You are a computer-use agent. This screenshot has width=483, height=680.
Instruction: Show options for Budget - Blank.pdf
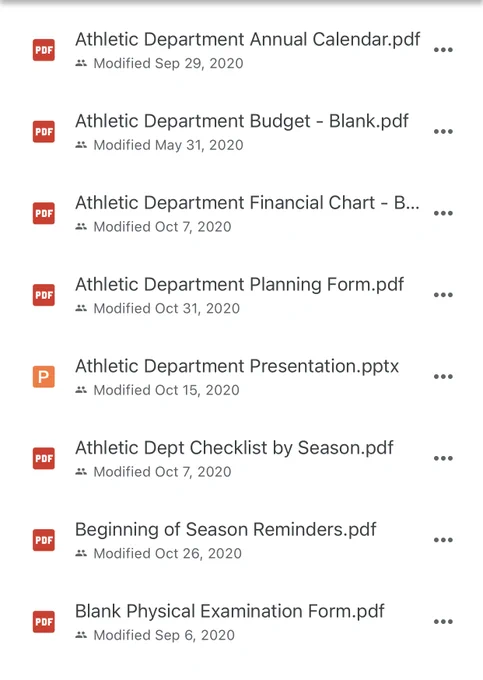point(443,131)
